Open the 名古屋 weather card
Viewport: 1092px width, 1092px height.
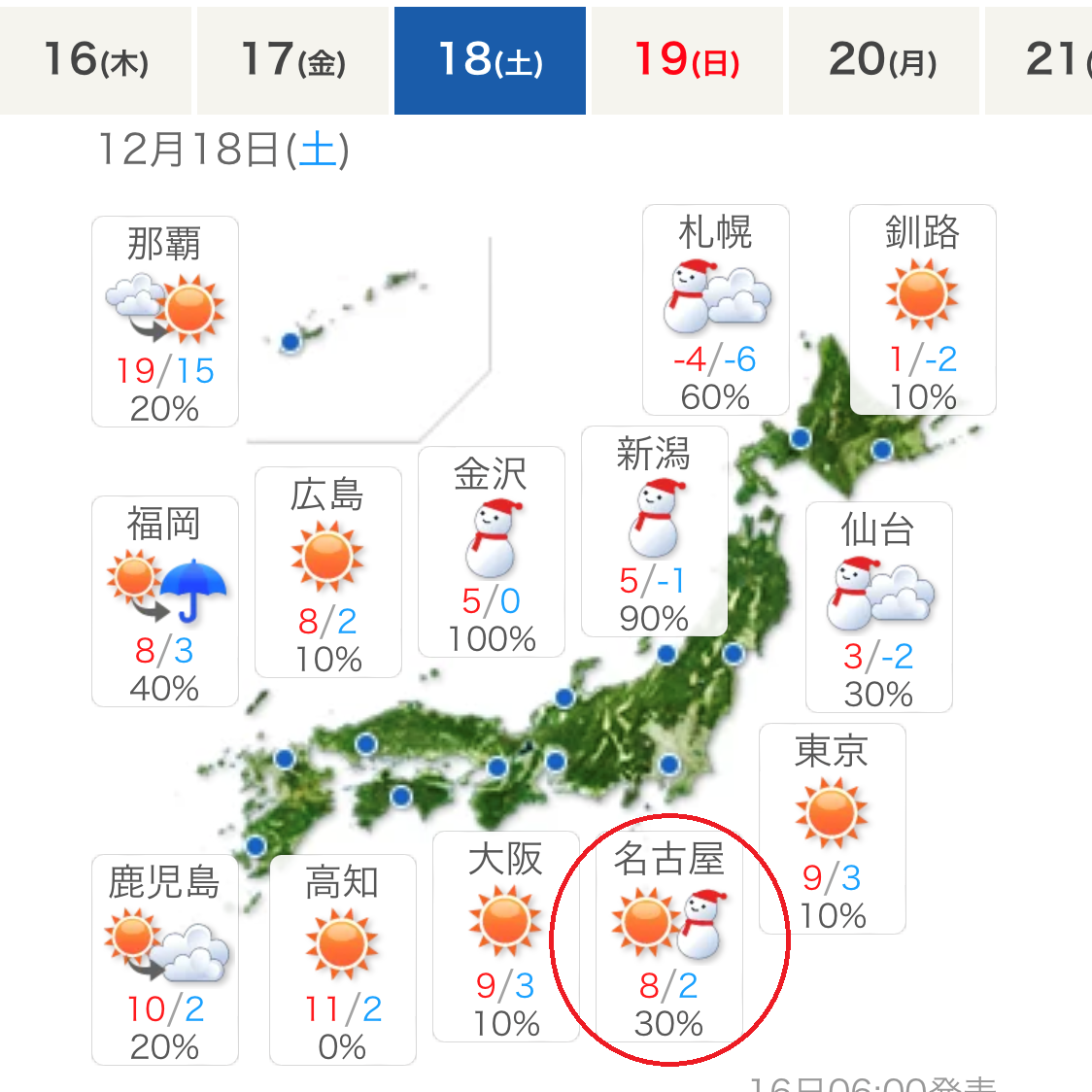(x=669, y=938)
